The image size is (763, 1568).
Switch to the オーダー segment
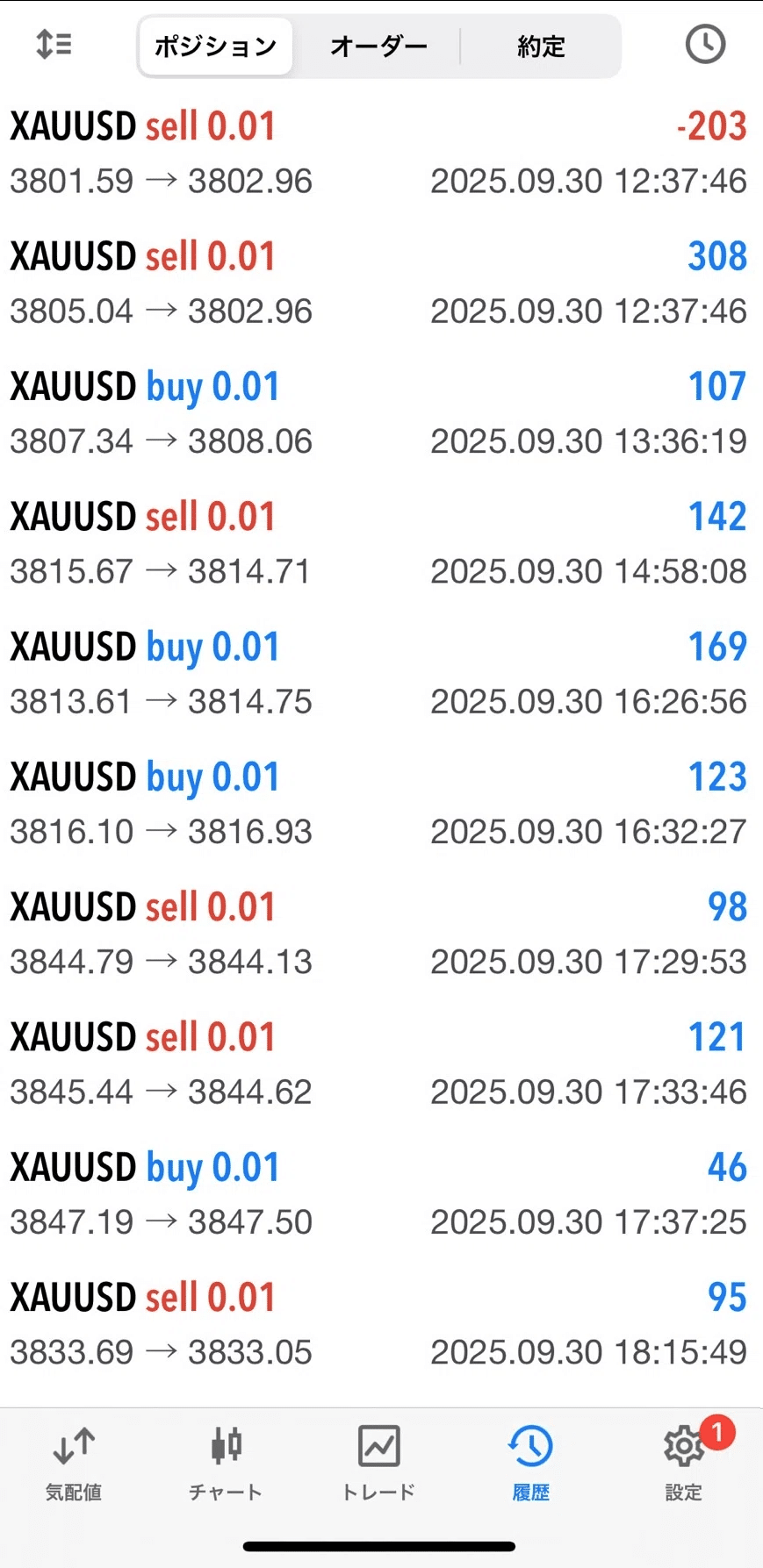click(x=378, y=47)
